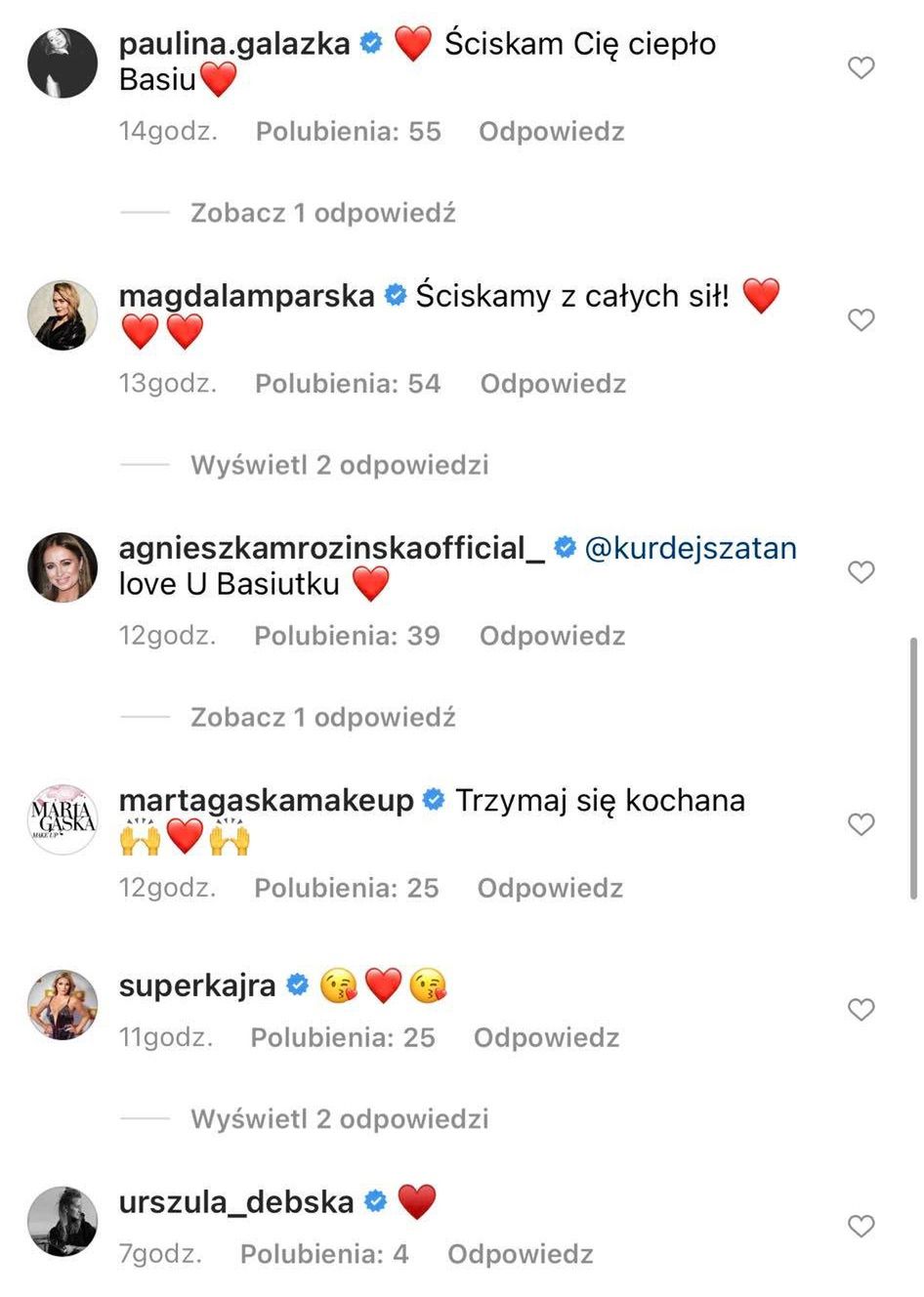Reply to magdalamparska's comment
The image size is (924, 1297).
(553, 384)
